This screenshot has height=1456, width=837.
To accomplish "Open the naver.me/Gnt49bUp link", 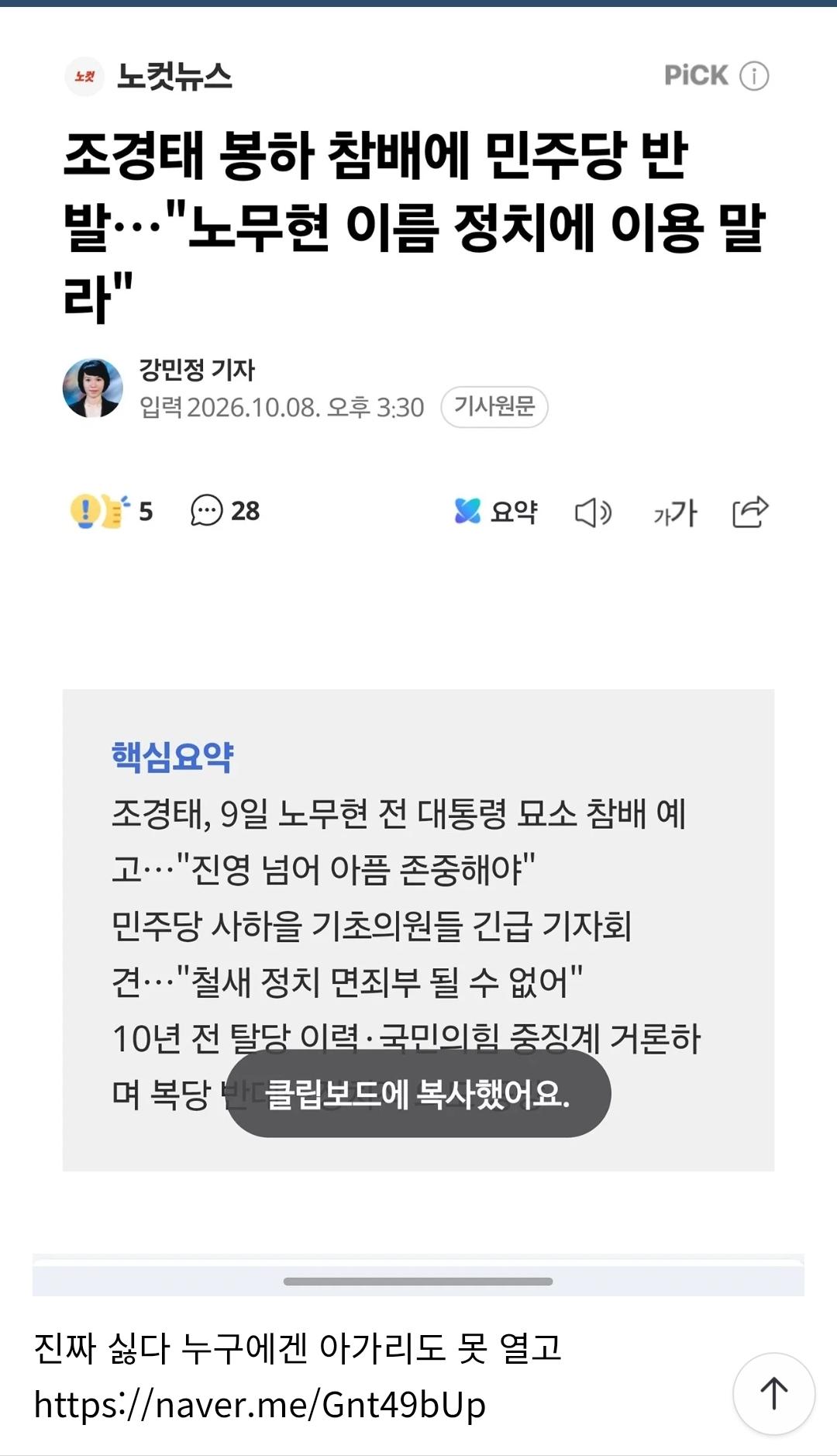I will pos(260,1404).
